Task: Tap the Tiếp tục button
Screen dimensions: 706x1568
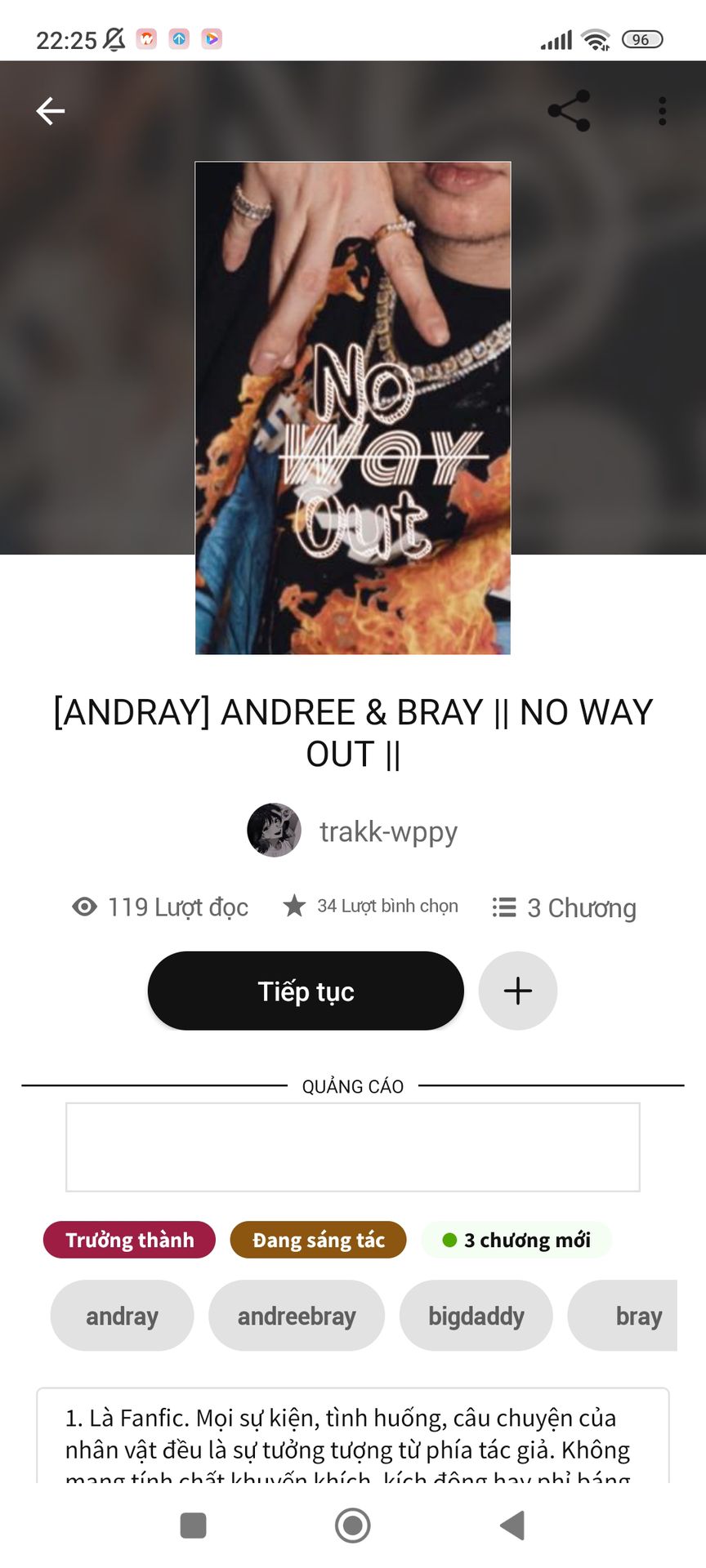Action: [306, 991]
